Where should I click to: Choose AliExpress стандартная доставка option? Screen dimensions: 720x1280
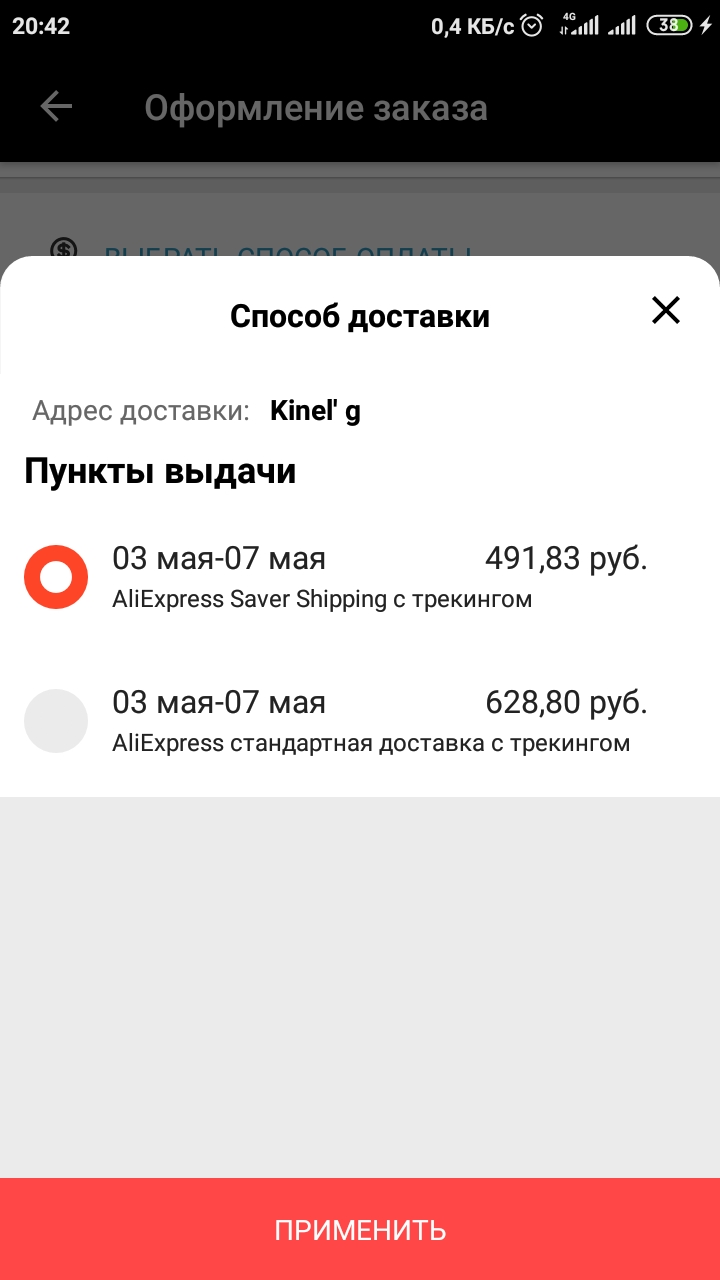pyautogui.click(x=56, y=721)
